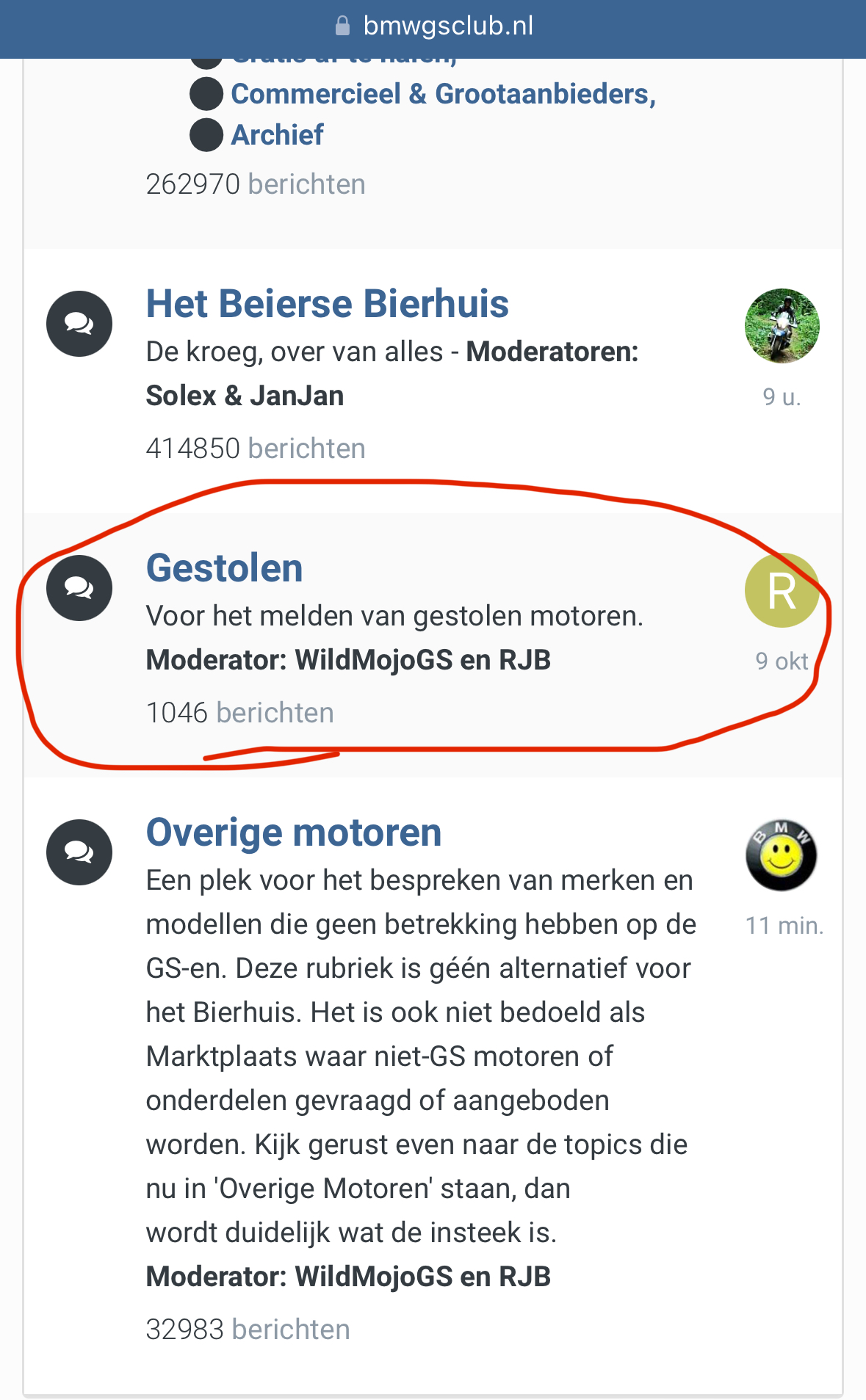View last poster avatar in Het Beierse Bierhuis
Viewport: 866px width, 1400px height.
click(782, 326)
